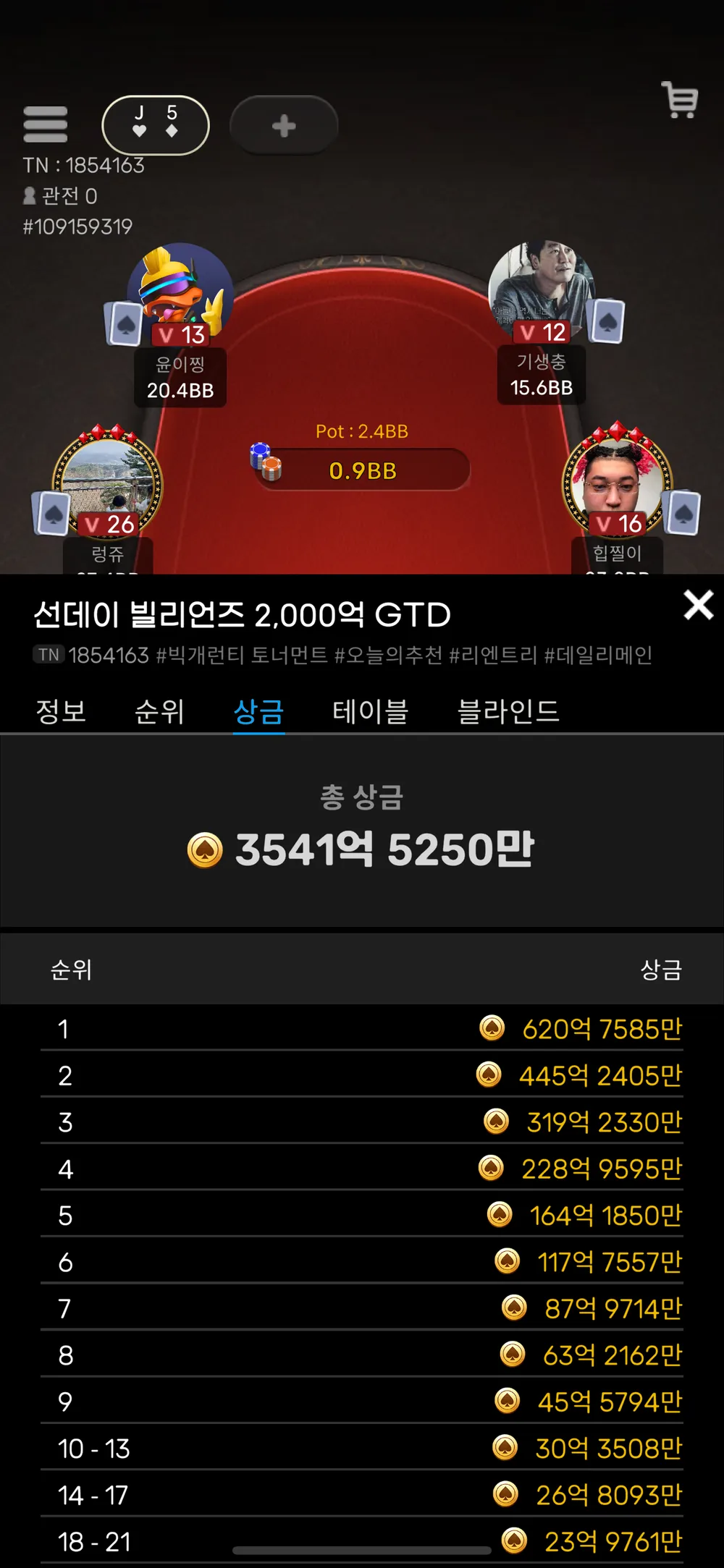Select the 상금 tab
This screenshot has width=724, height=1568.
(258, 711)
